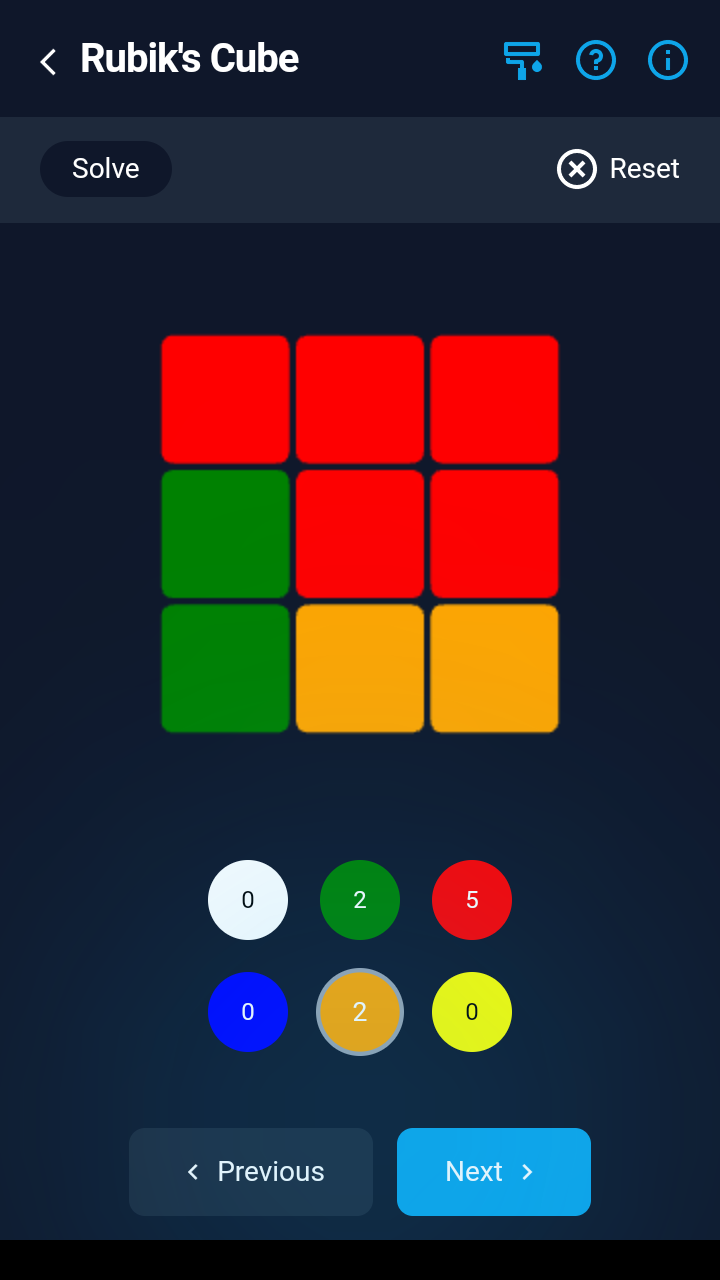Open the info icon
Screen dimensions: 720x1280
667,60
